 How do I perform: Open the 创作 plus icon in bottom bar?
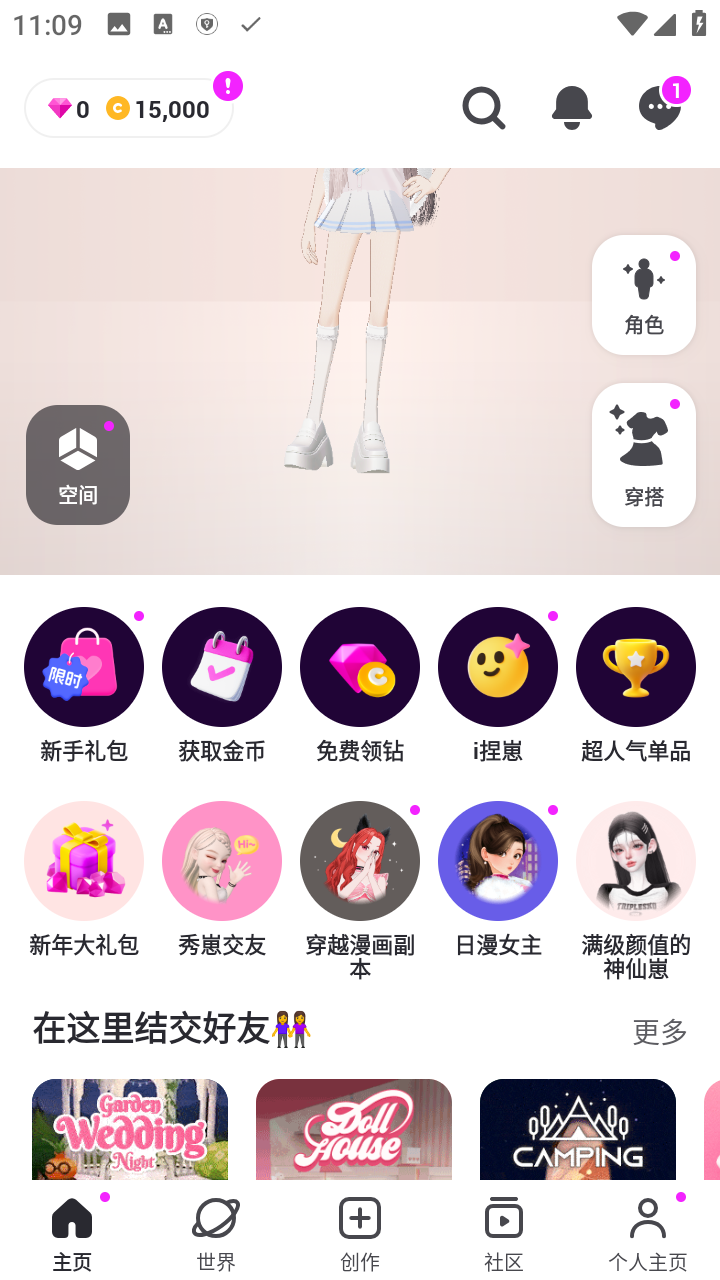point(360,1218)
